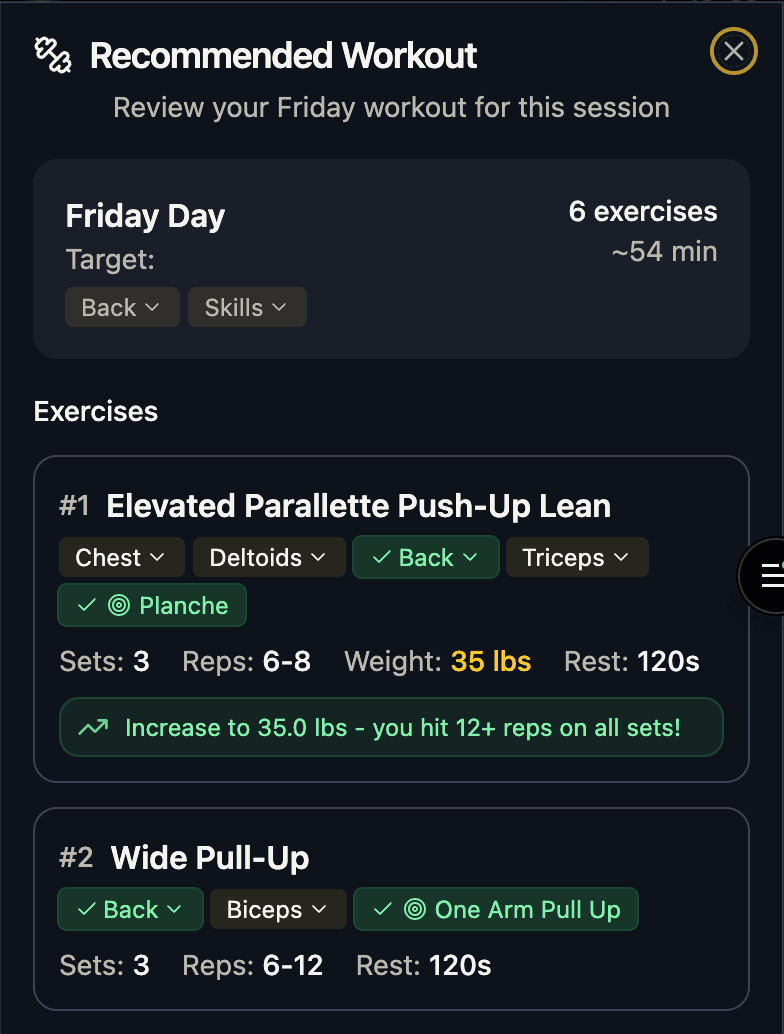Open the Back dropdown under Target

click(122, 307)
